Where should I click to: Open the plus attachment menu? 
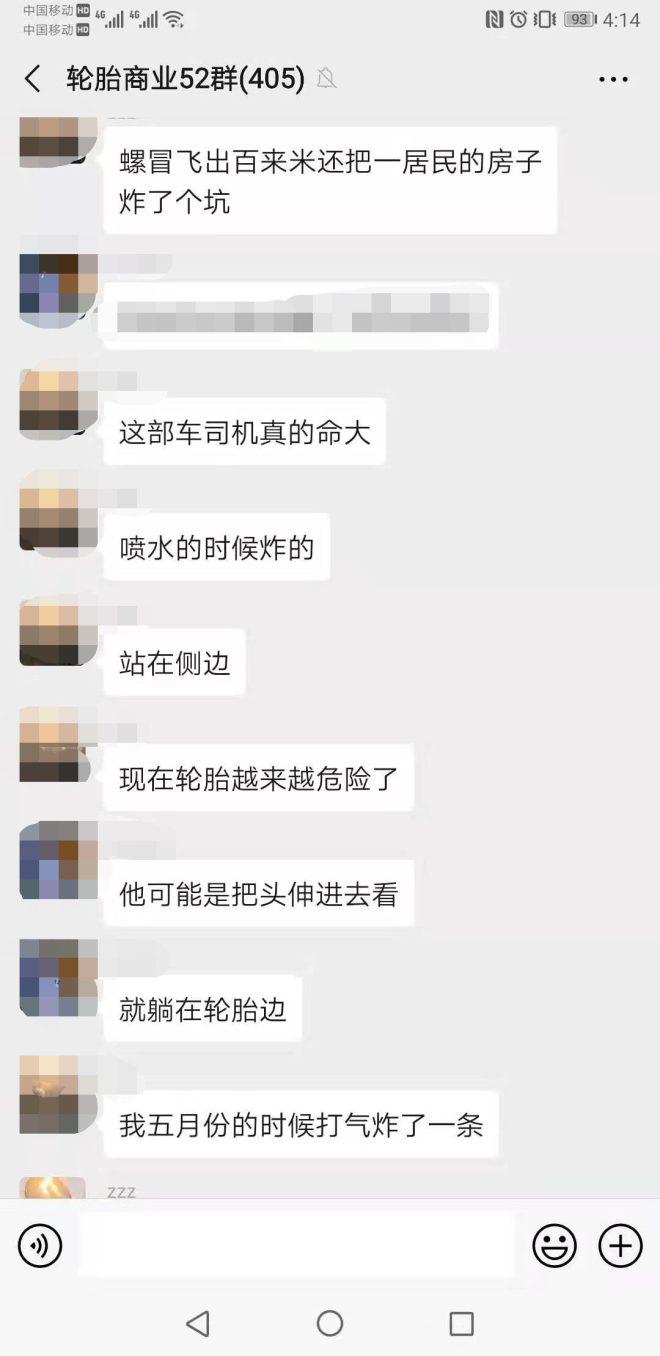(x=620, y=1246)
